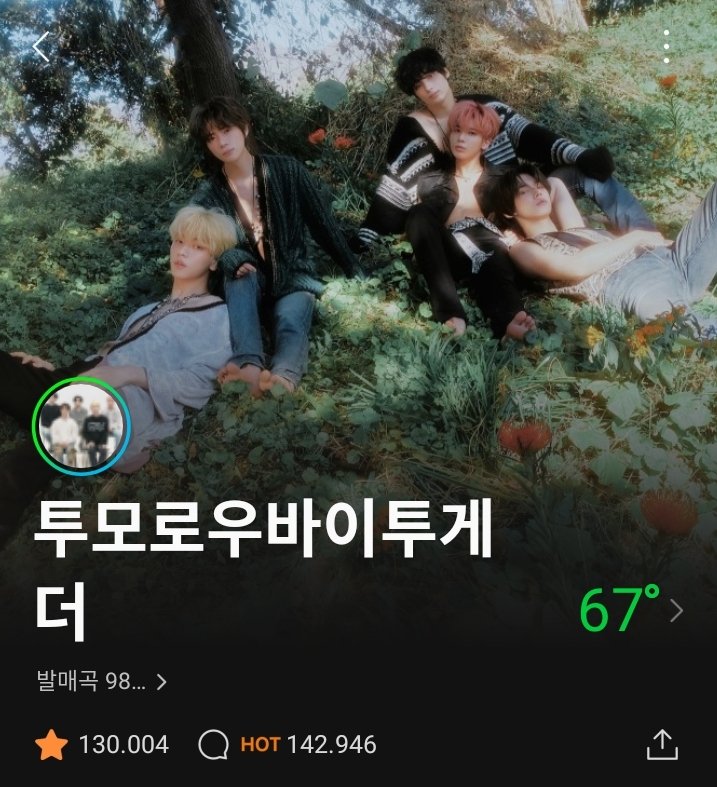Screen dimensions: 717x787
Task: Open the HOT comments section
Action: point(288,745)
